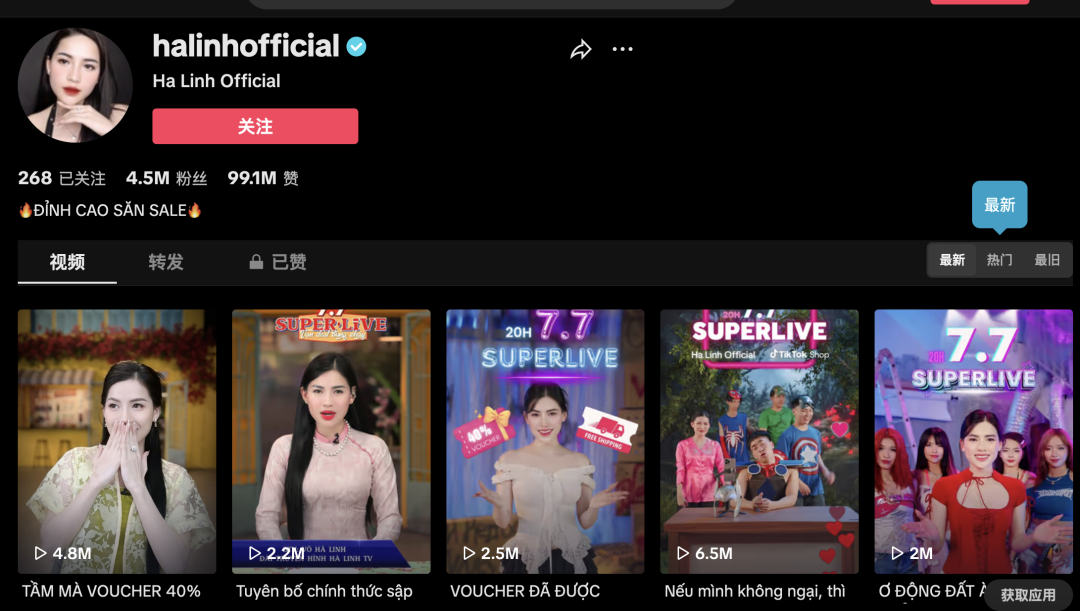
Task: Open the 268 已关注 following list
Action: click(61, 178)
